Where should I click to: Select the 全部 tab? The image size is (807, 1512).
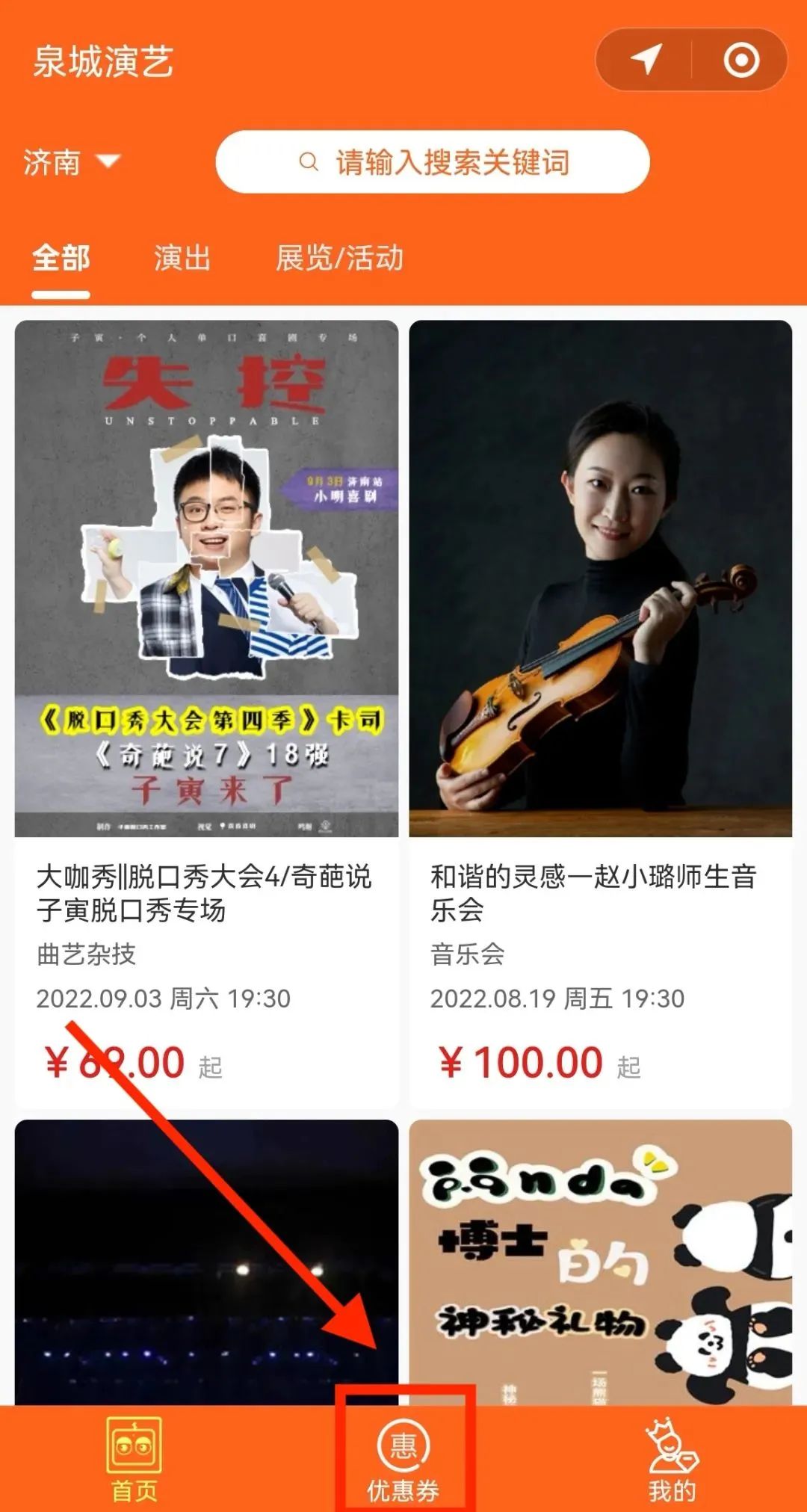tap(60, 259)
